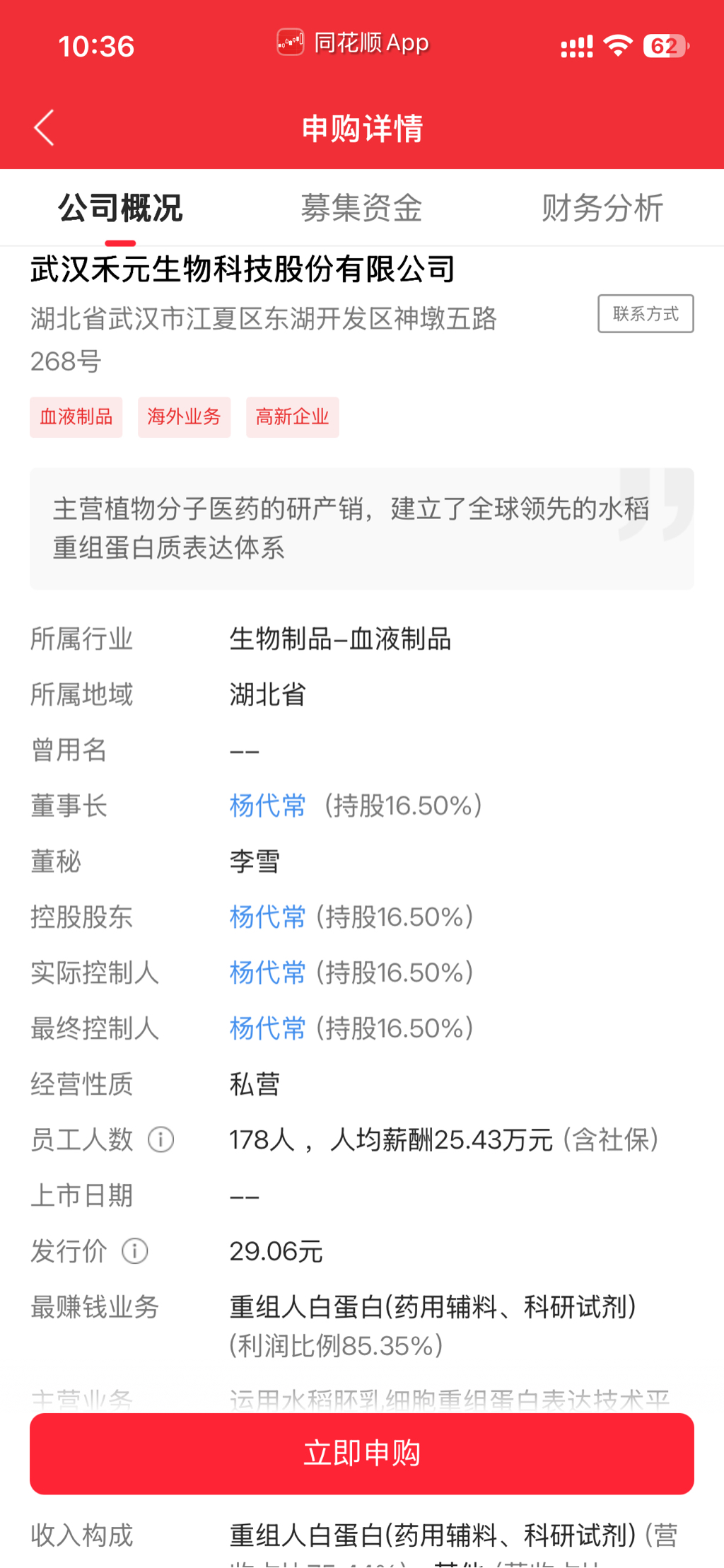Open the 财务分析 tab
This screenshot has height=1568, width=724.
(602, 208)
